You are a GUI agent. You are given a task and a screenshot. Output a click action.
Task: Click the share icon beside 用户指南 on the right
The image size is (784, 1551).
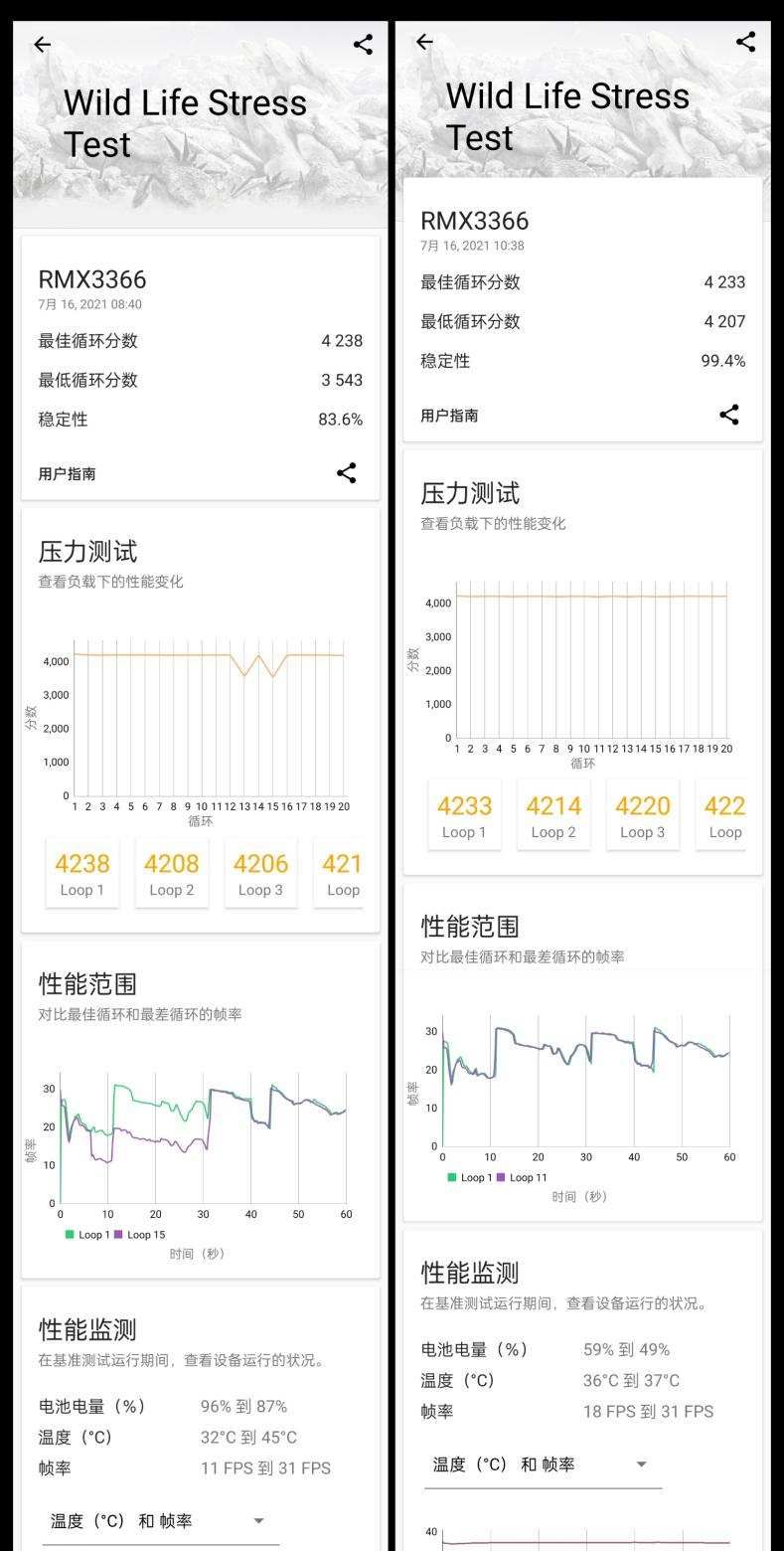pyautogui.click(x=727, y=415)
